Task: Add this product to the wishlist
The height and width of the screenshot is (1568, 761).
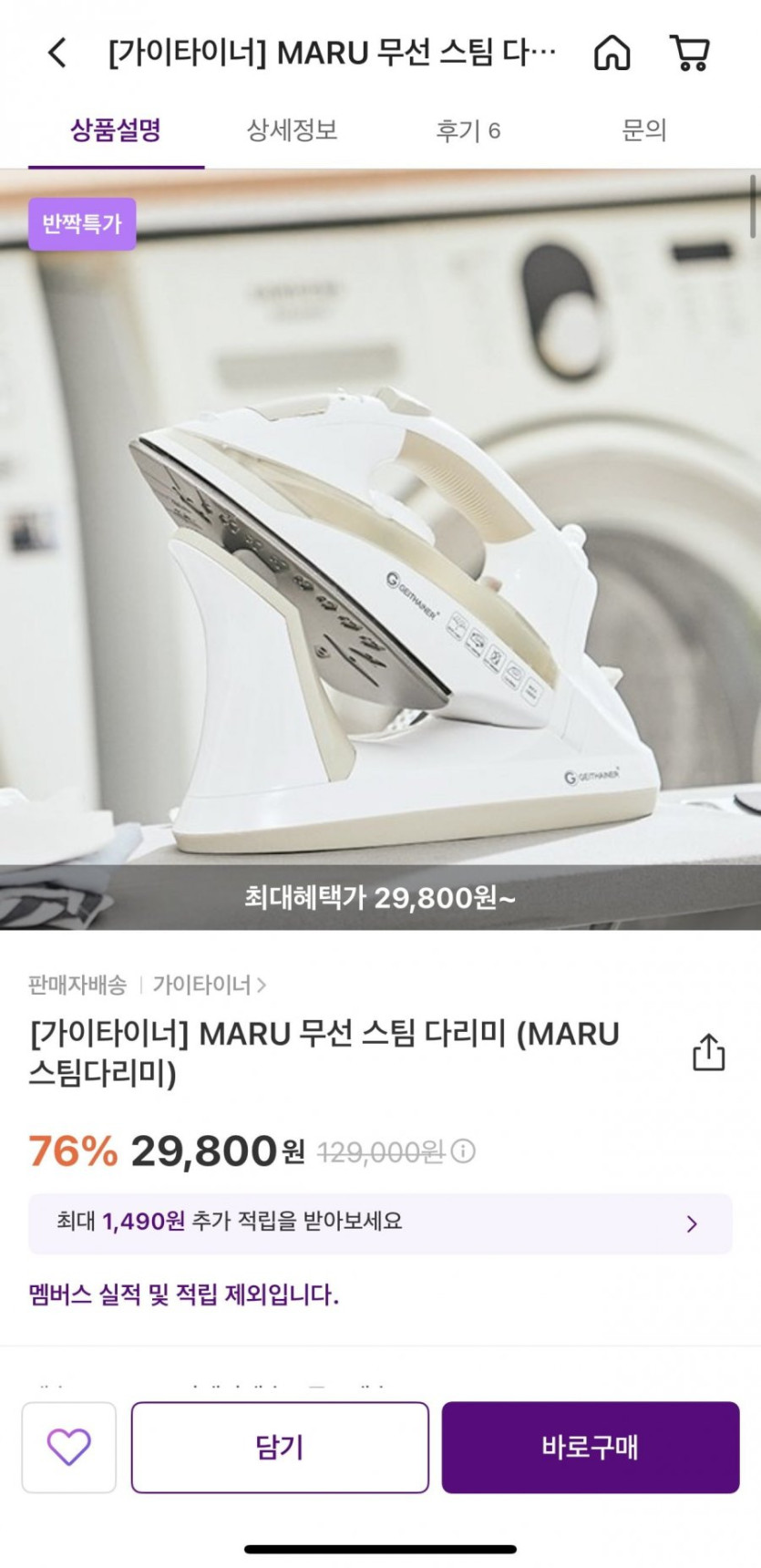Action: pos(69,1447)
